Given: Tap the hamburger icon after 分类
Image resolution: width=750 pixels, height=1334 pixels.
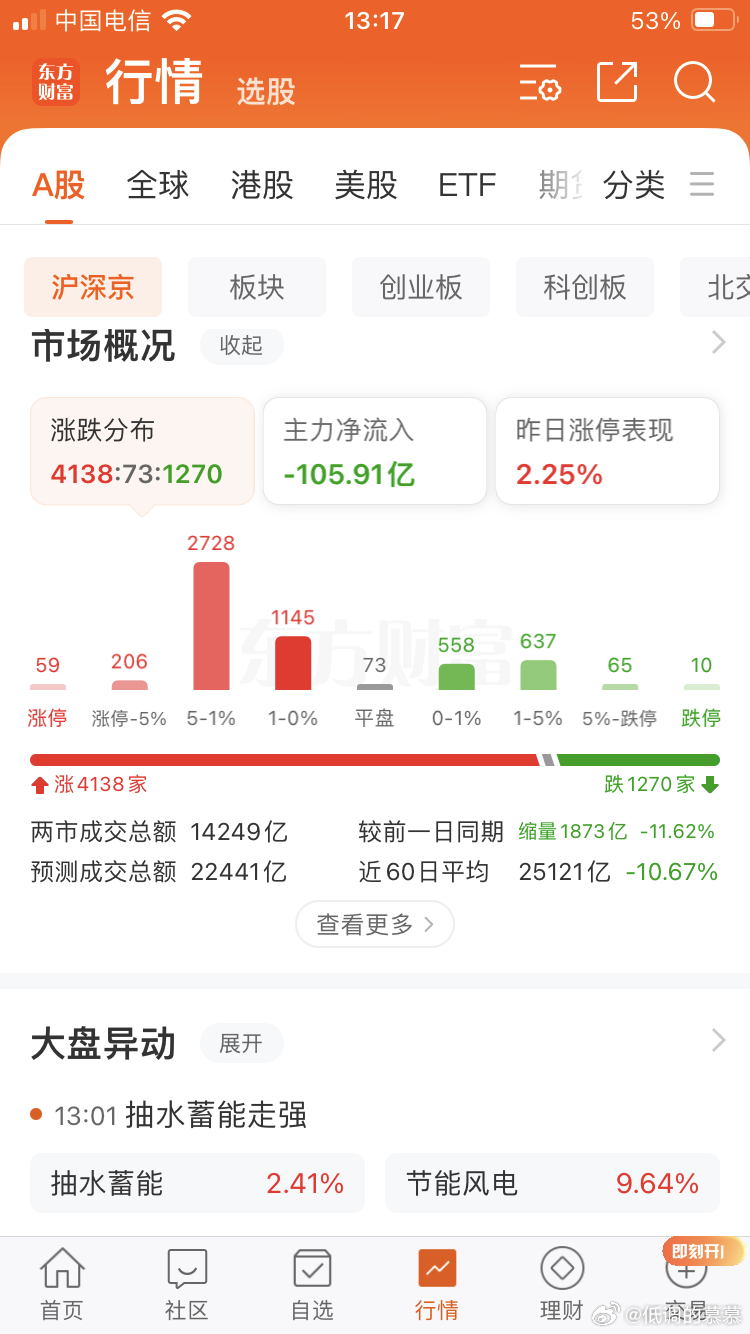Looking at the screenshot, I should 702,184.
